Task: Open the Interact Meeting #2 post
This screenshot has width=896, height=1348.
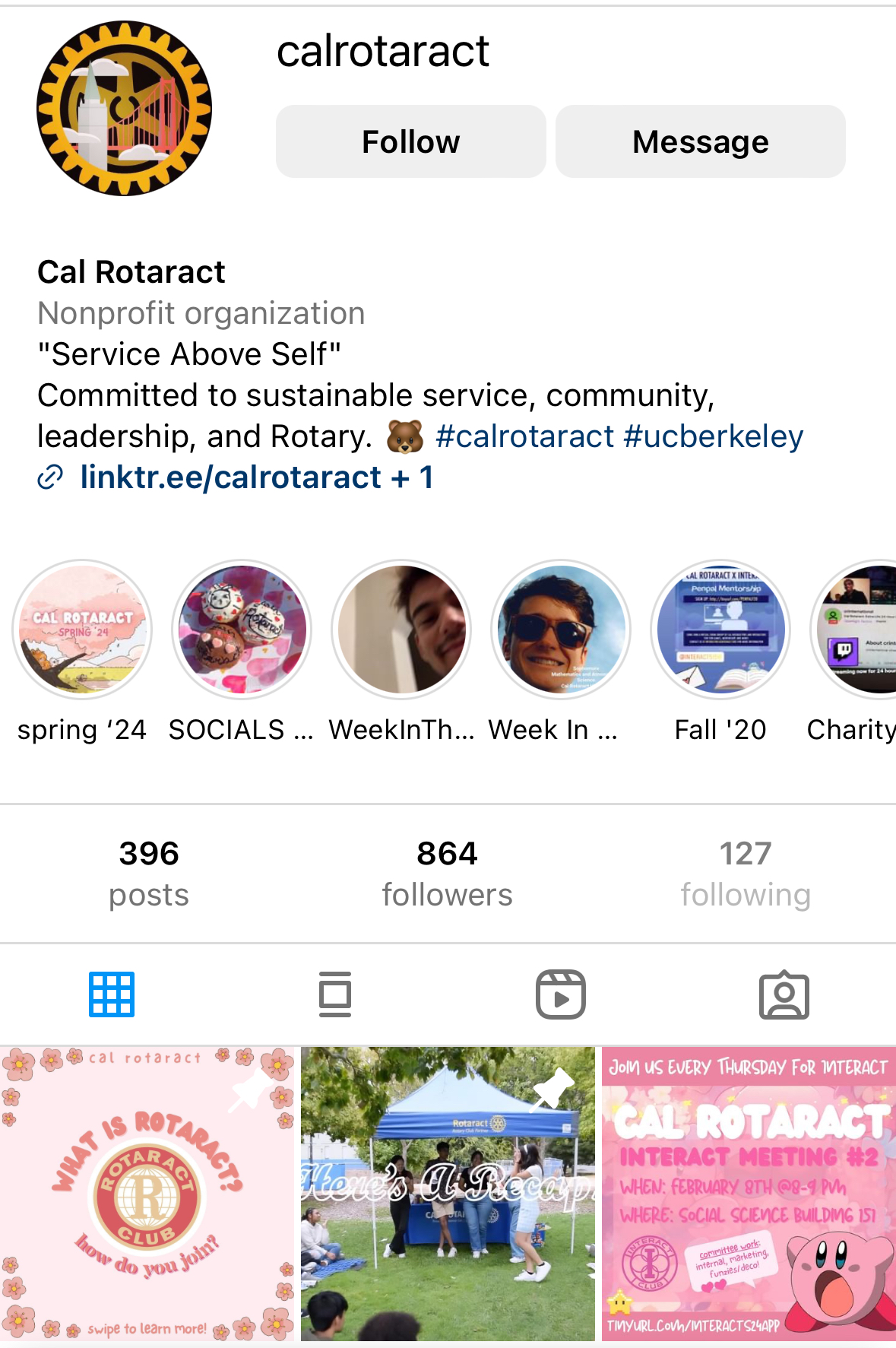Action: 749,1194
